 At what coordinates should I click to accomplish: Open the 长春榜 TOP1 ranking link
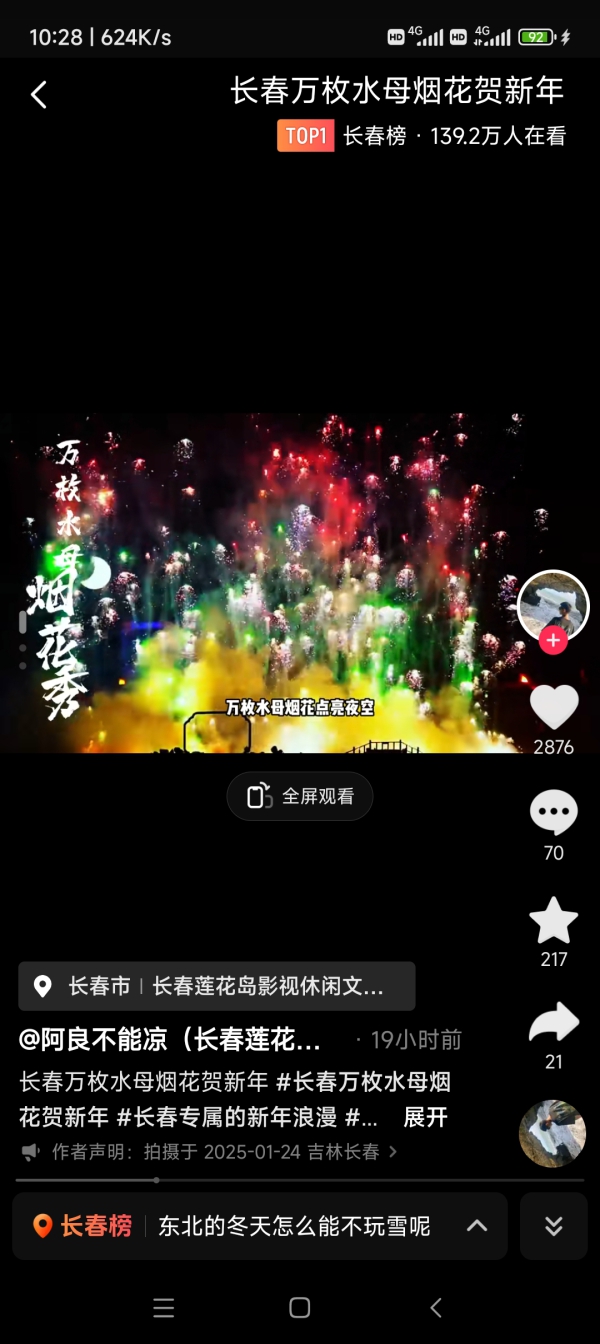421,136
